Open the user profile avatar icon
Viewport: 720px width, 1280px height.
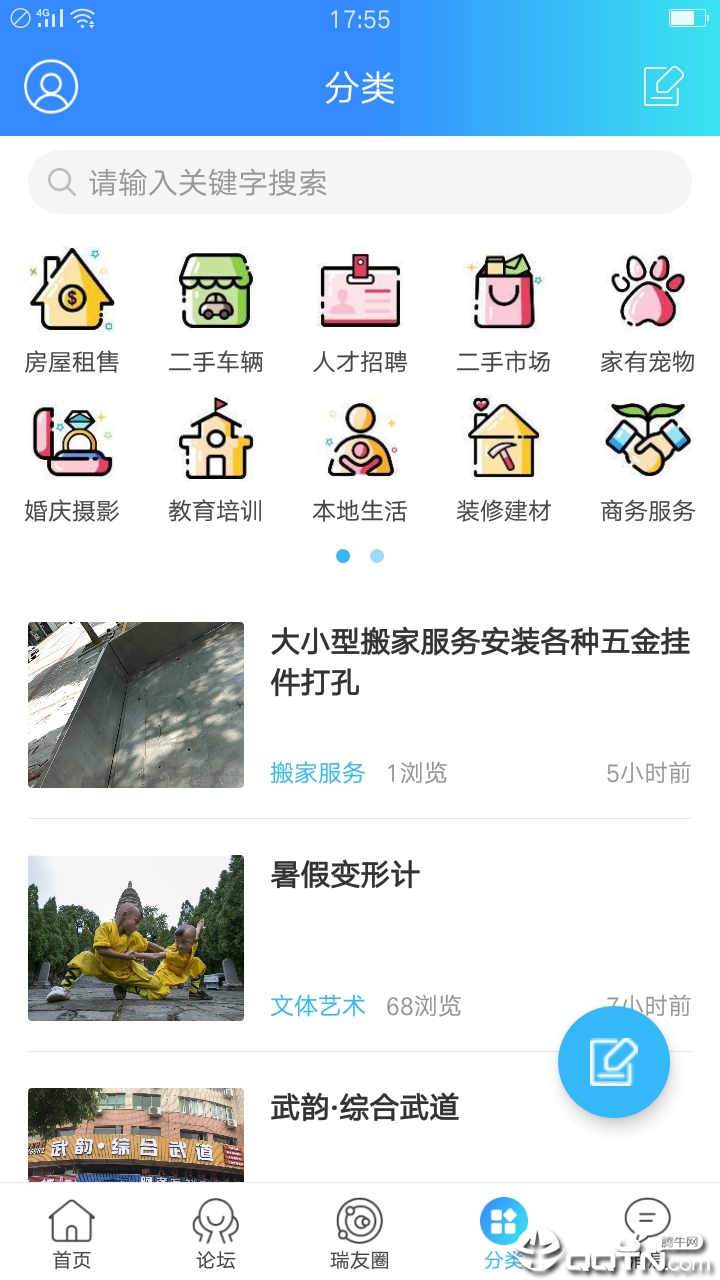coord(51,87)
